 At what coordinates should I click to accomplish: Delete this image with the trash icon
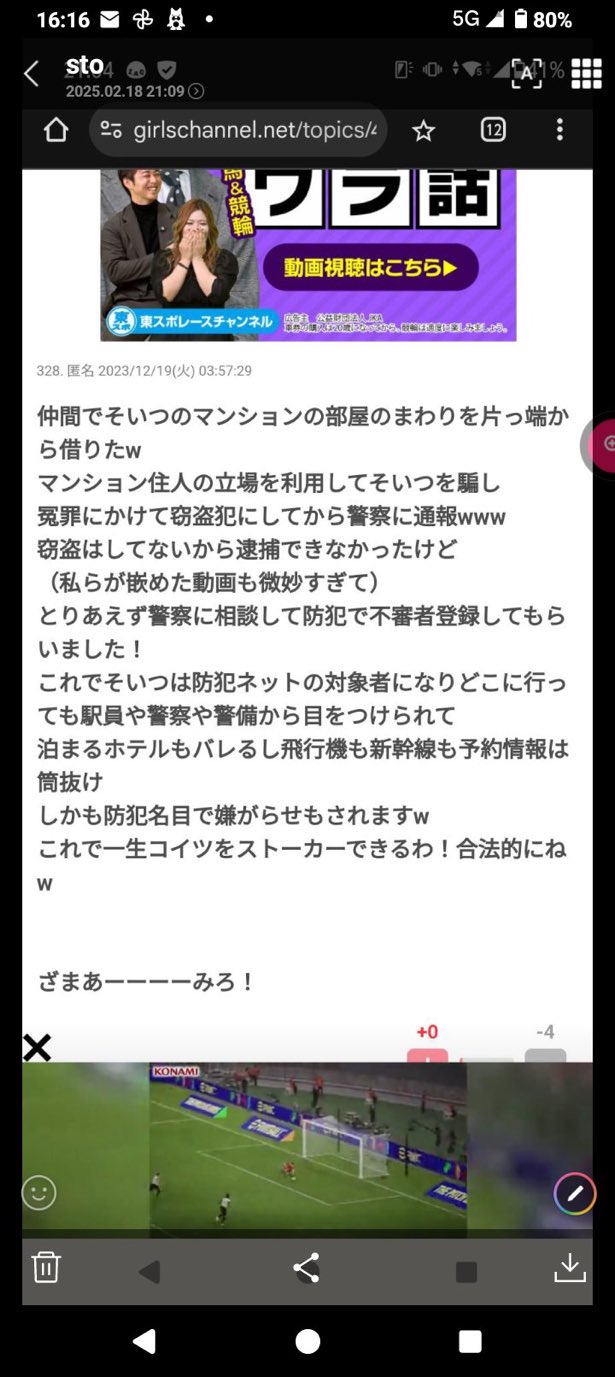tap(46, 1267)
